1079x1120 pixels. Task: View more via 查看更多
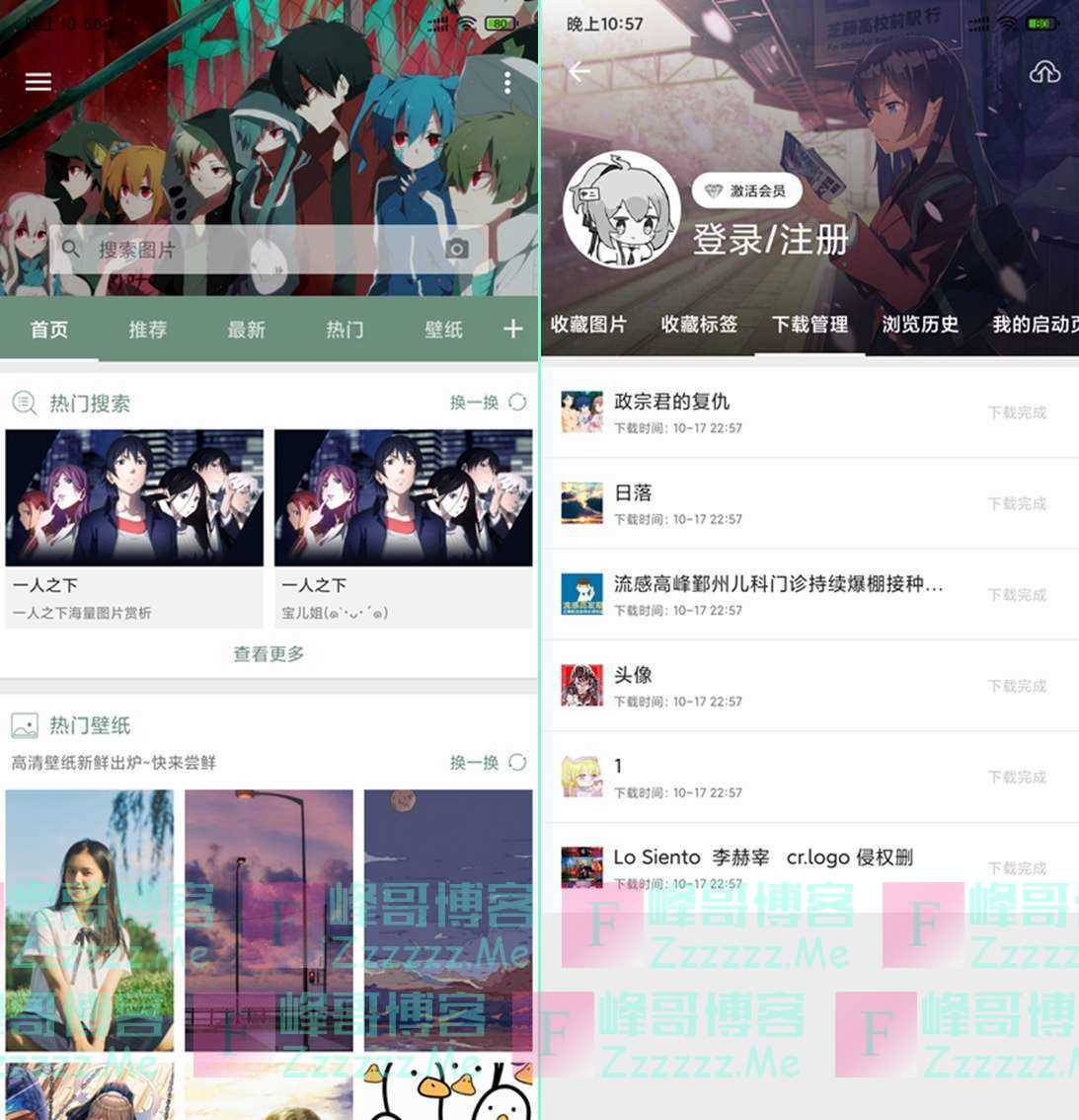point(269,654)
